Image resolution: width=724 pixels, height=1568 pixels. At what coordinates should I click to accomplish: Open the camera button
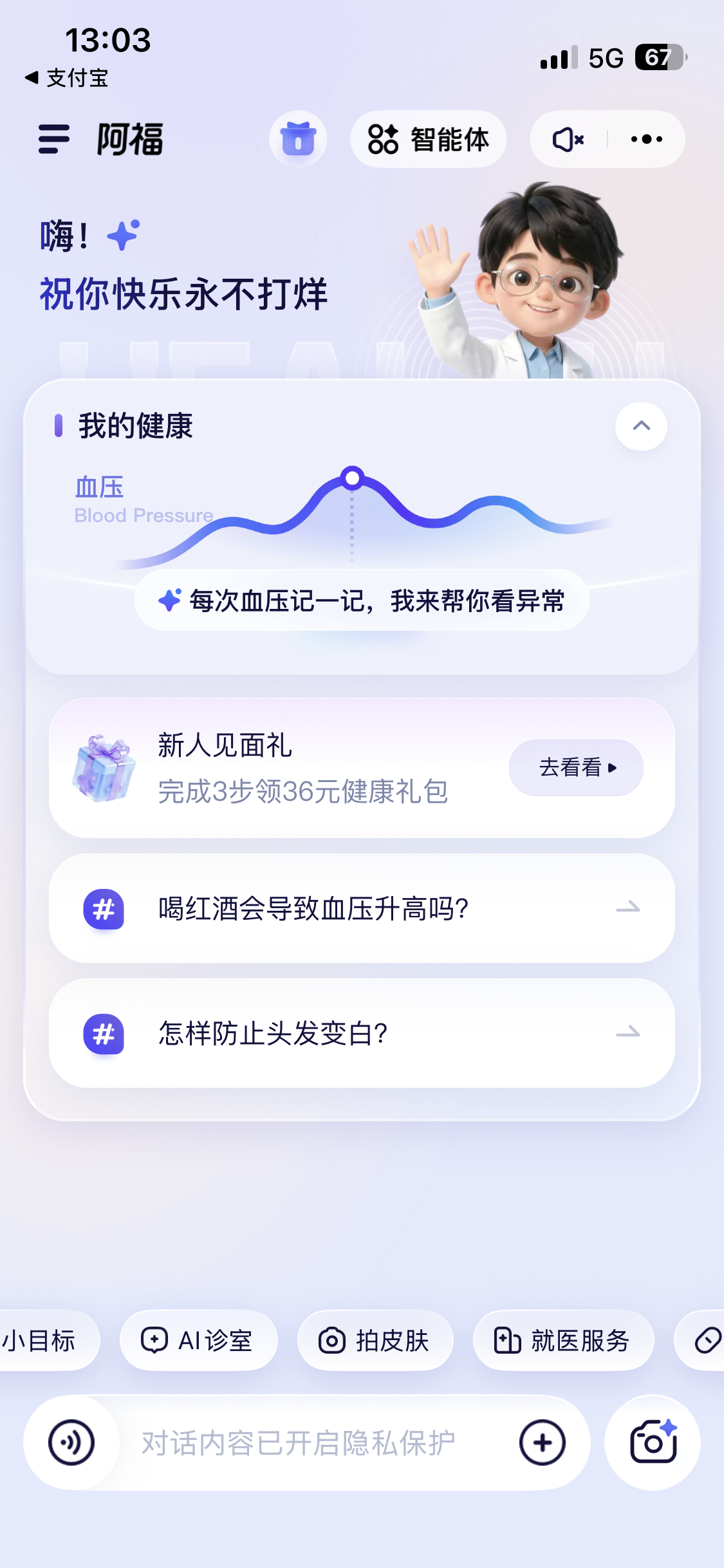tap(653, 1442)
